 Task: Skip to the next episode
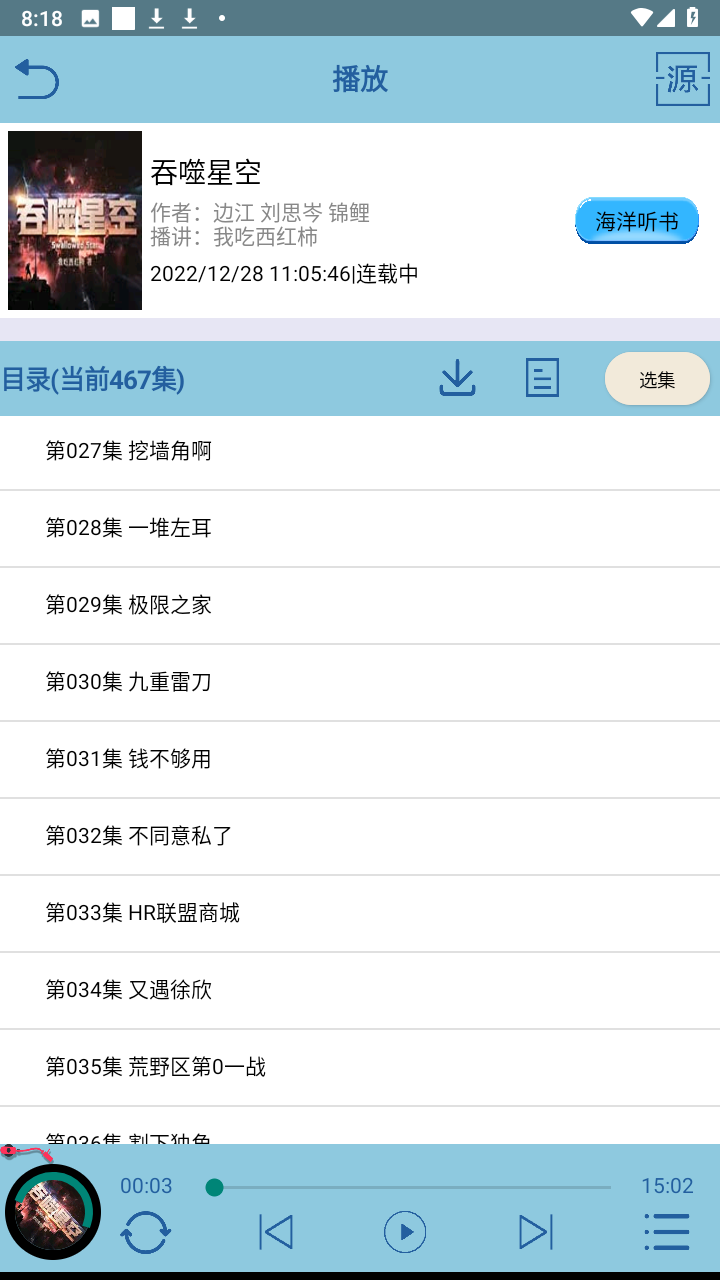(535, 1232)
